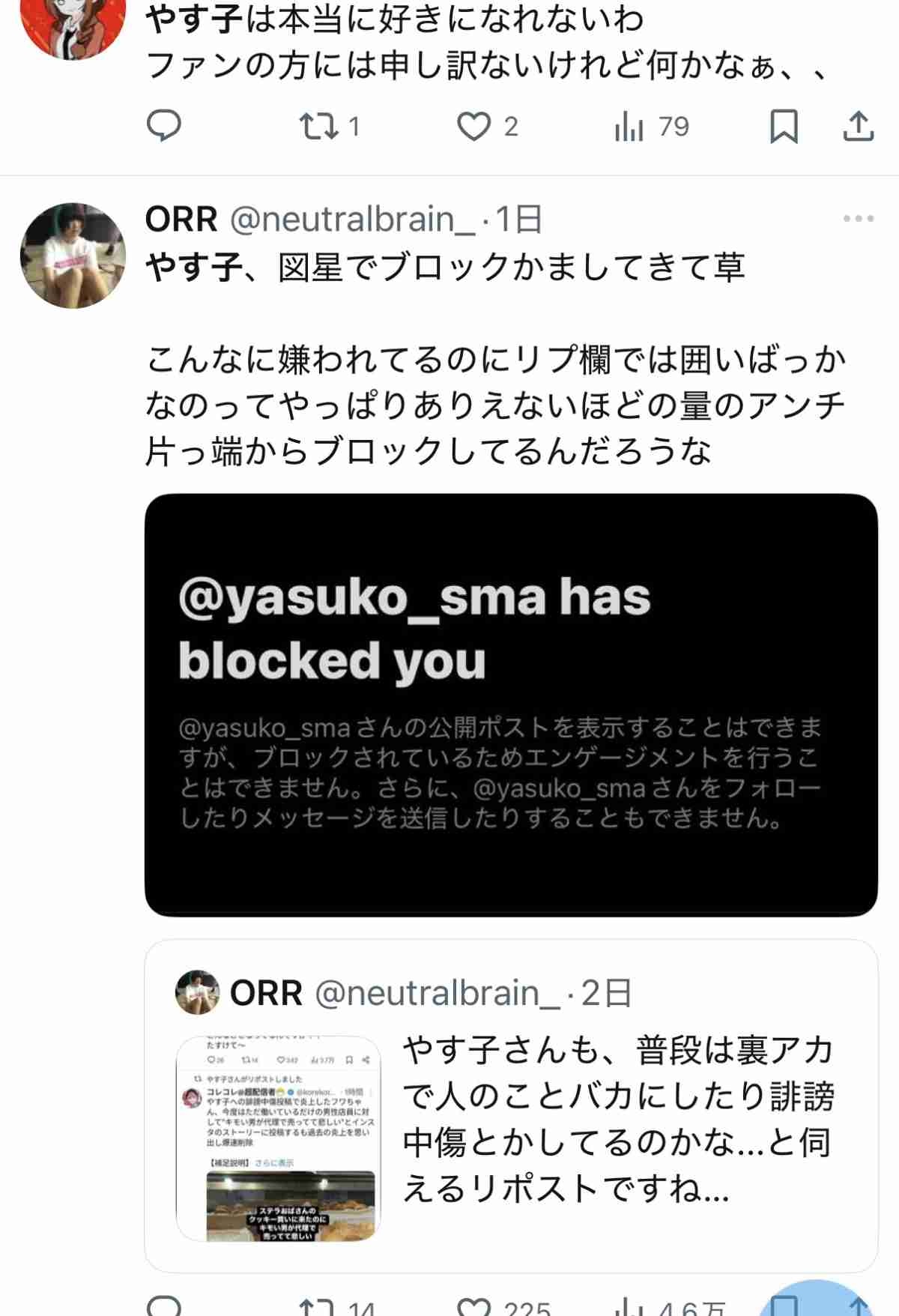The image size is (899, 1316).
Task: Open the first post's author avatar
Action: pyautogui.click(x=73, y=22)
